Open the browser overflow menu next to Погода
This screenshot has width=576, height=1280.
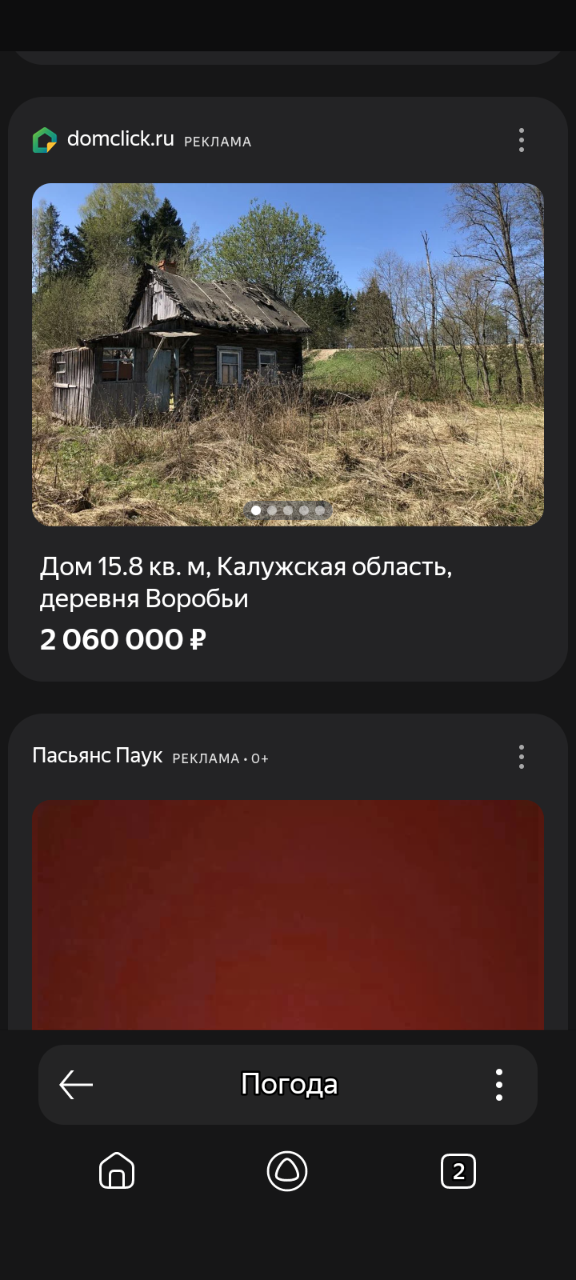point(499,1085)
